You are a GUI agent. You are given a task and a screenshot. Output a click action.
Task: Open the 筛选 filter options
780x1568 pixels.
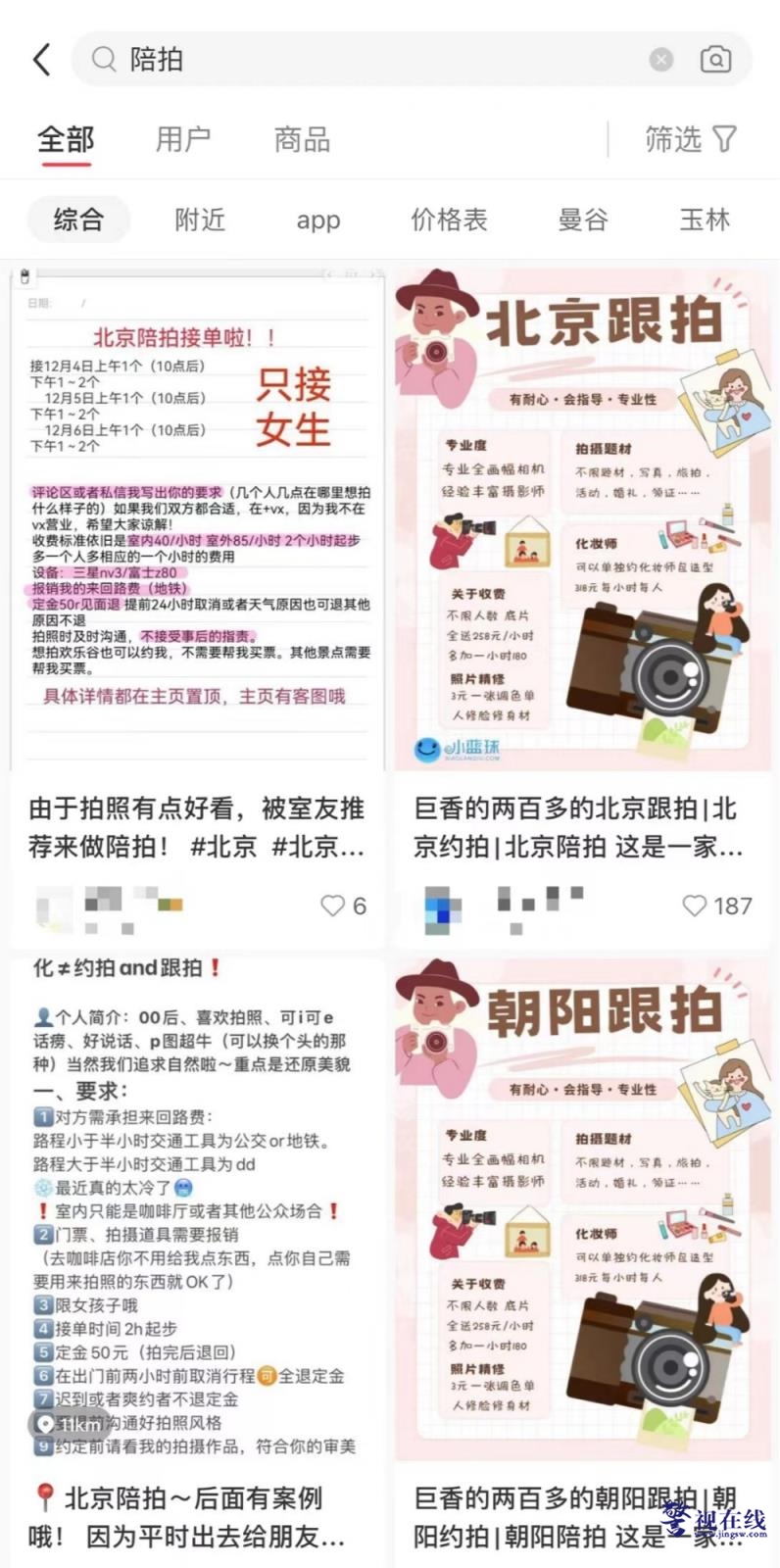point(690,140)
